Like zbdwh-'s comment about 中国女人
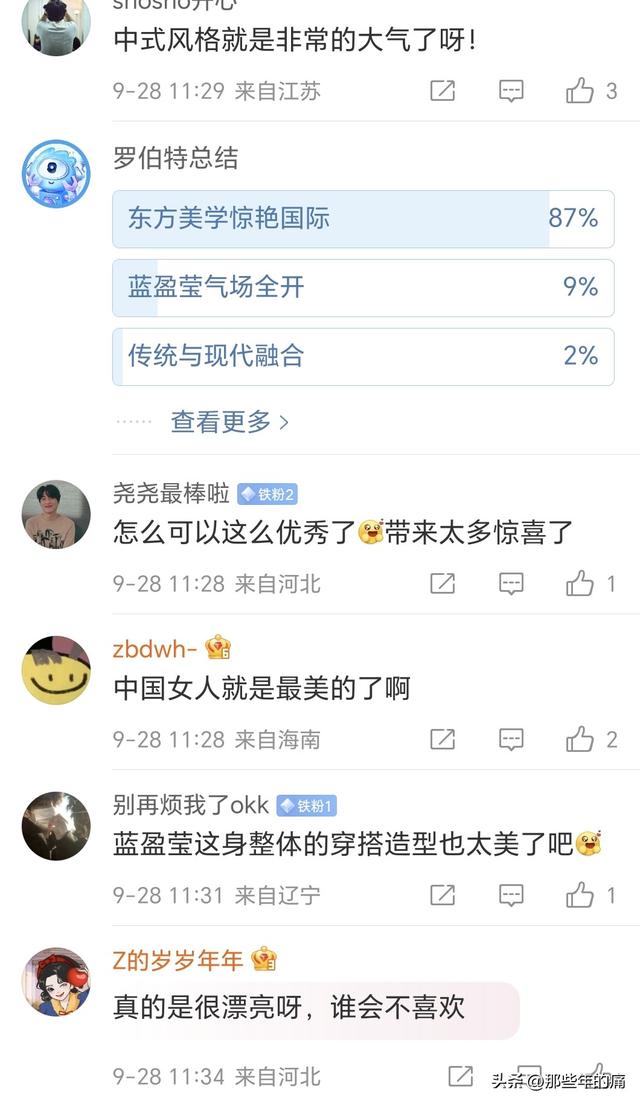640x1104 pixels. point(580,739)
